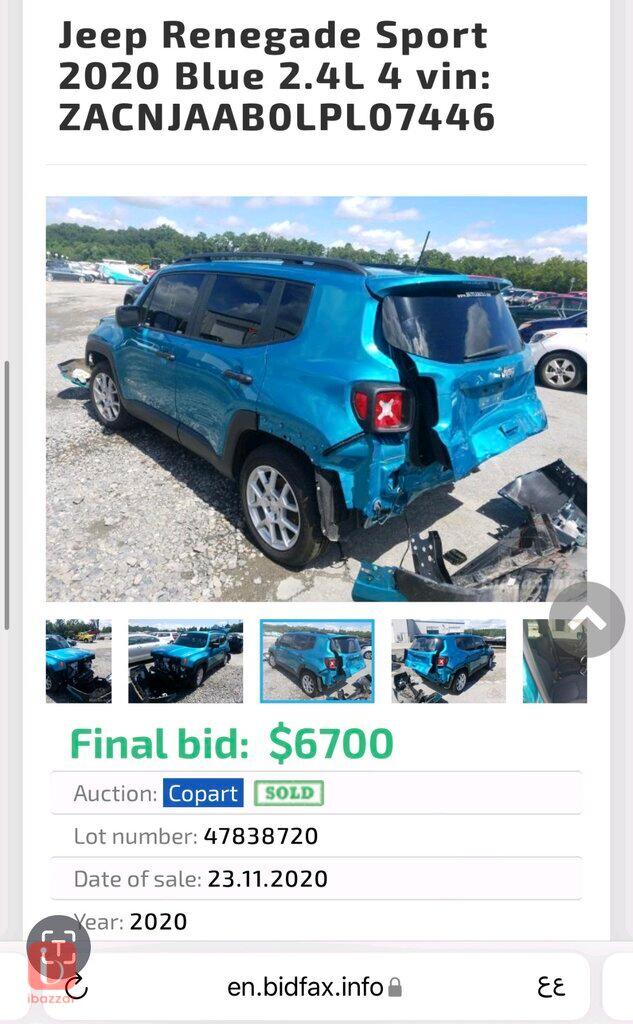This screenshot has height=1024, width=633.
Task: Select the highlighted third thumbnail
Action: (x=317, y=661)
